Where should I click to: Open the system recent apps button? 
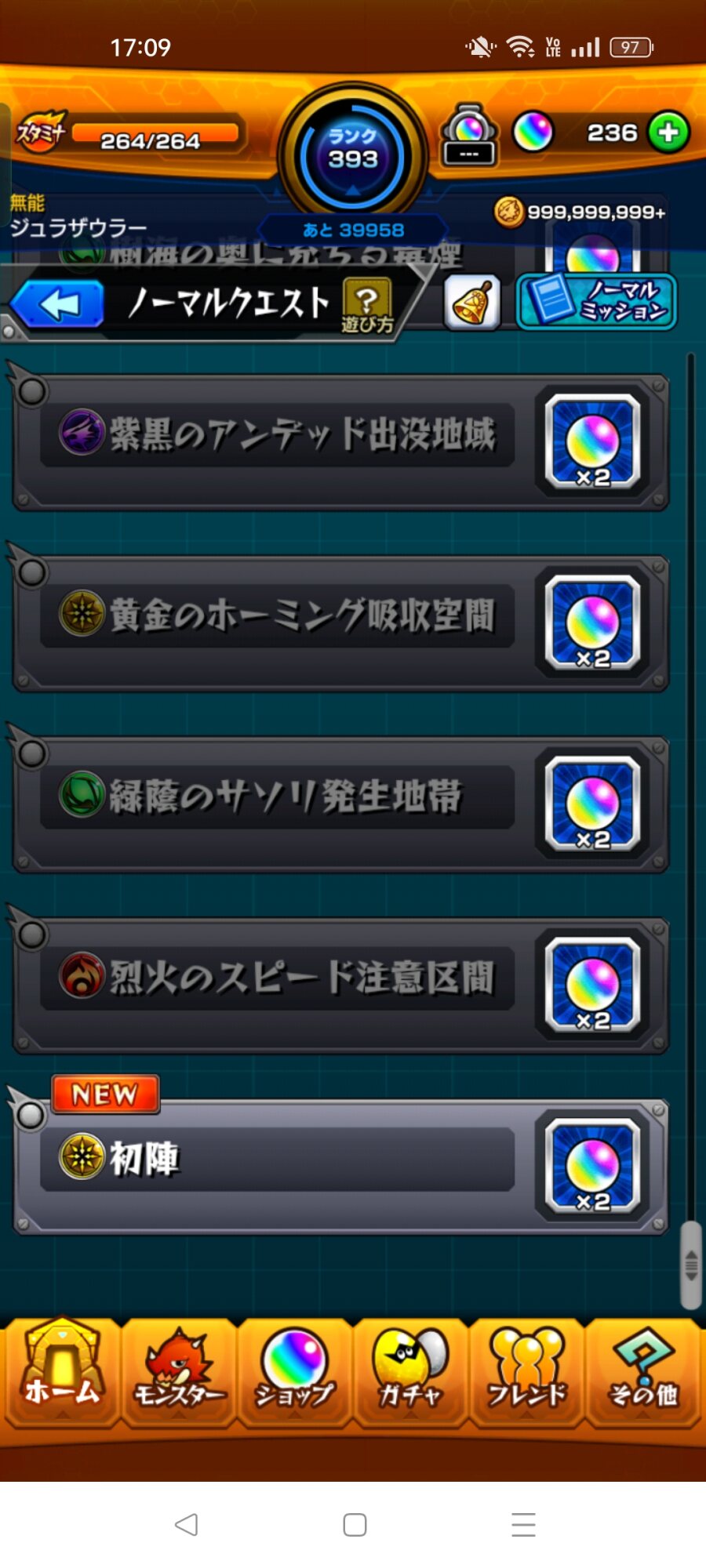pyautogui.click(x=523, y=1524)
